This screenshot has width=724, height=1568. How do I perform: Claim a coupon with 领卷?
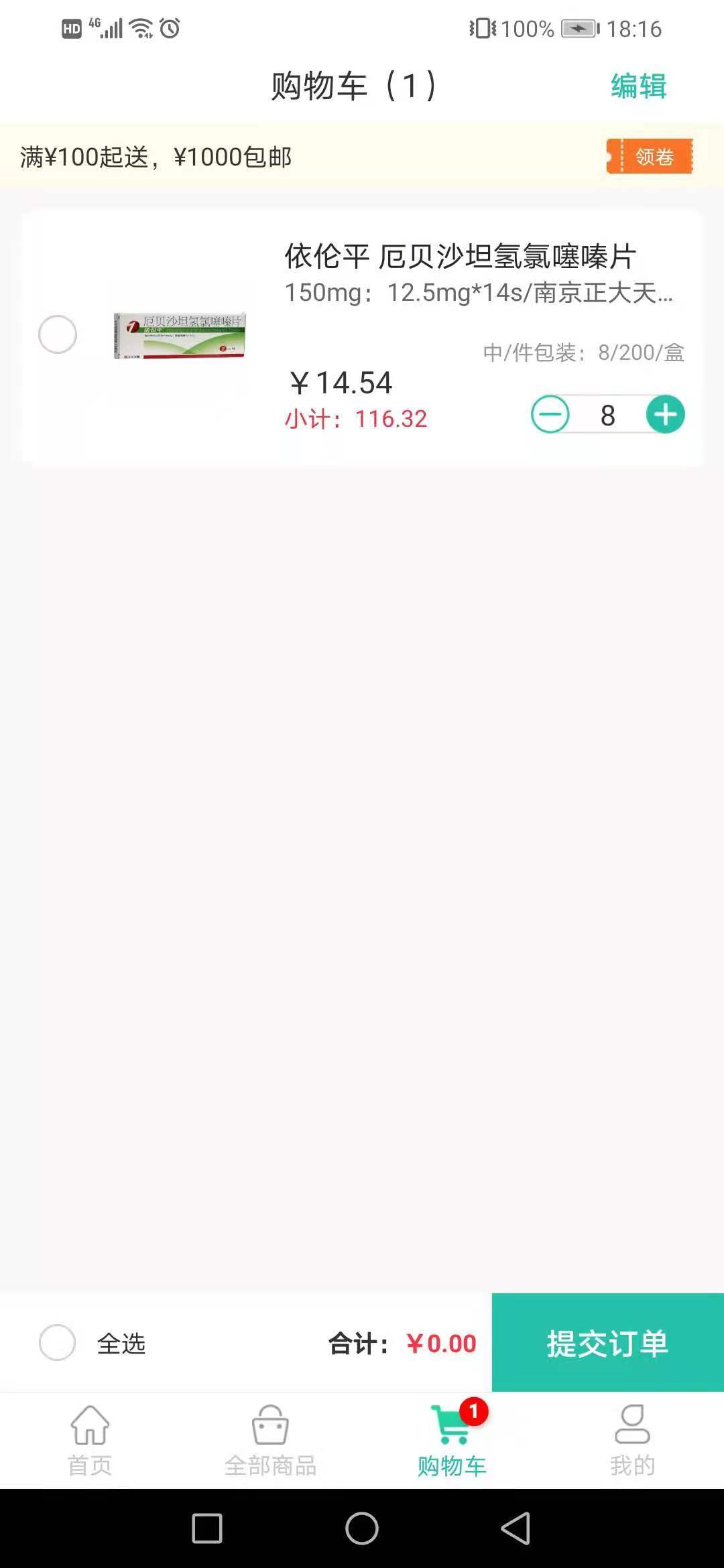pos(650,157)
